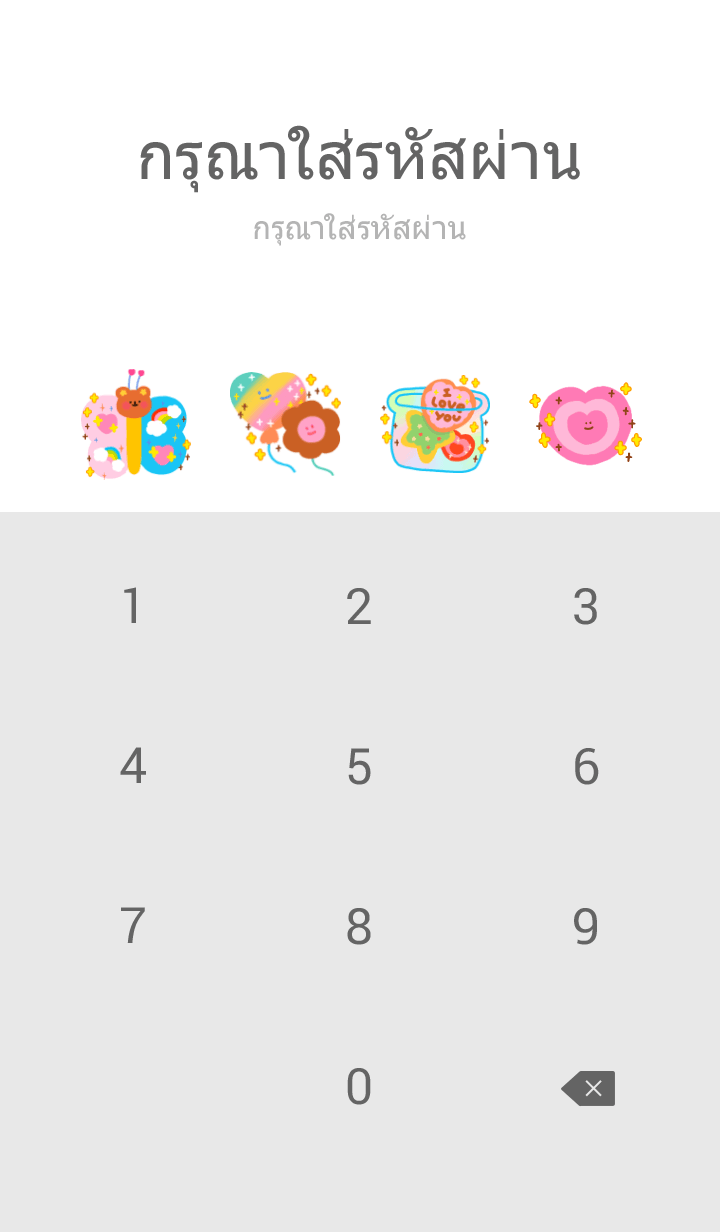The height and width of the screenshot is (1232, 720).
Task: Enter digit 9 for the passcode
Action: tap(586, 927)
